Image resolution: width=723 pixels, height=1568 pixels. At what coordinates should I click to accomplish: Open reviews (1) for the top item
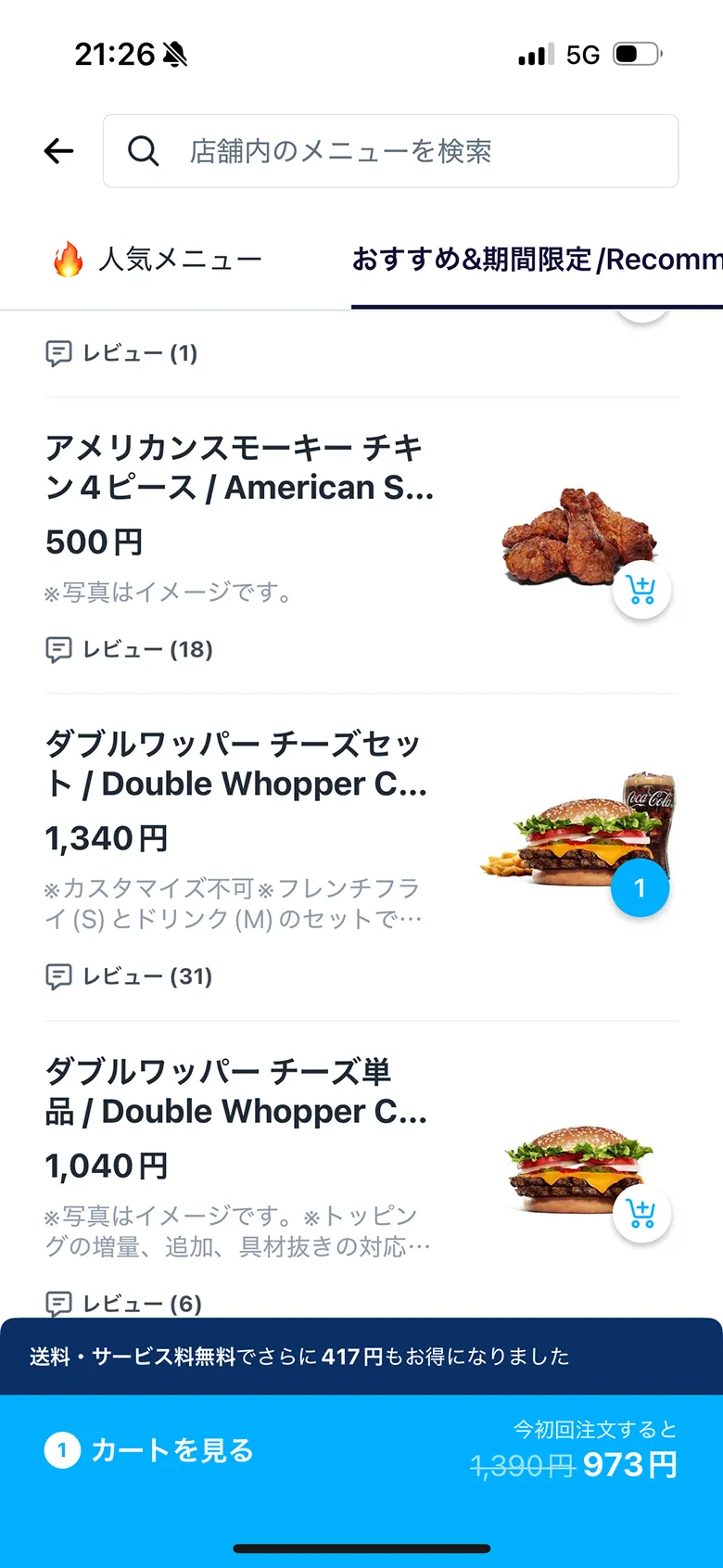pos(122,353)
